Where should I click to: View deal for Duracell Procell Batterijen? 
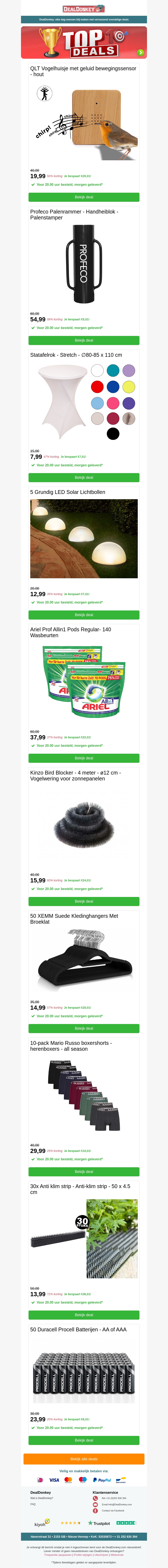pos(84,1440)
